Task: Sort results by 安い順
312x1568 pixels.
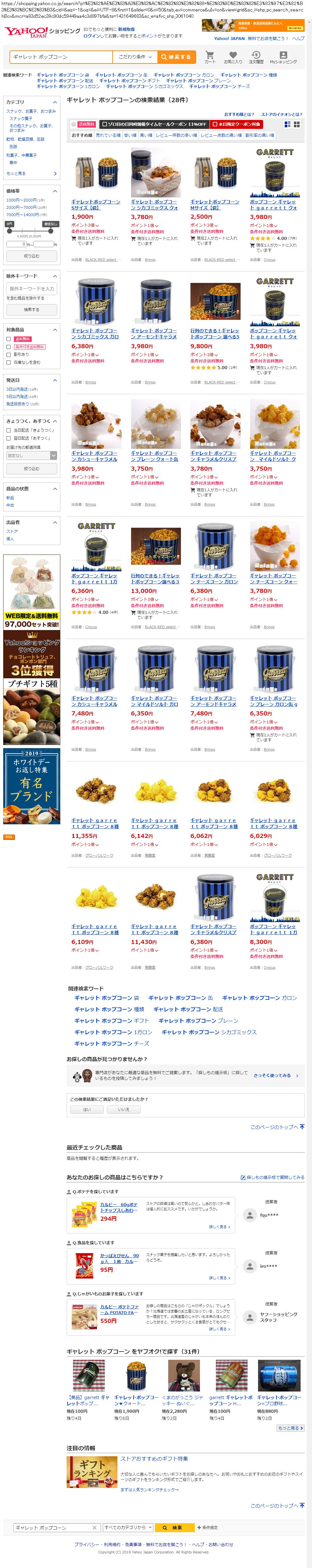Action: click(130, 135)
